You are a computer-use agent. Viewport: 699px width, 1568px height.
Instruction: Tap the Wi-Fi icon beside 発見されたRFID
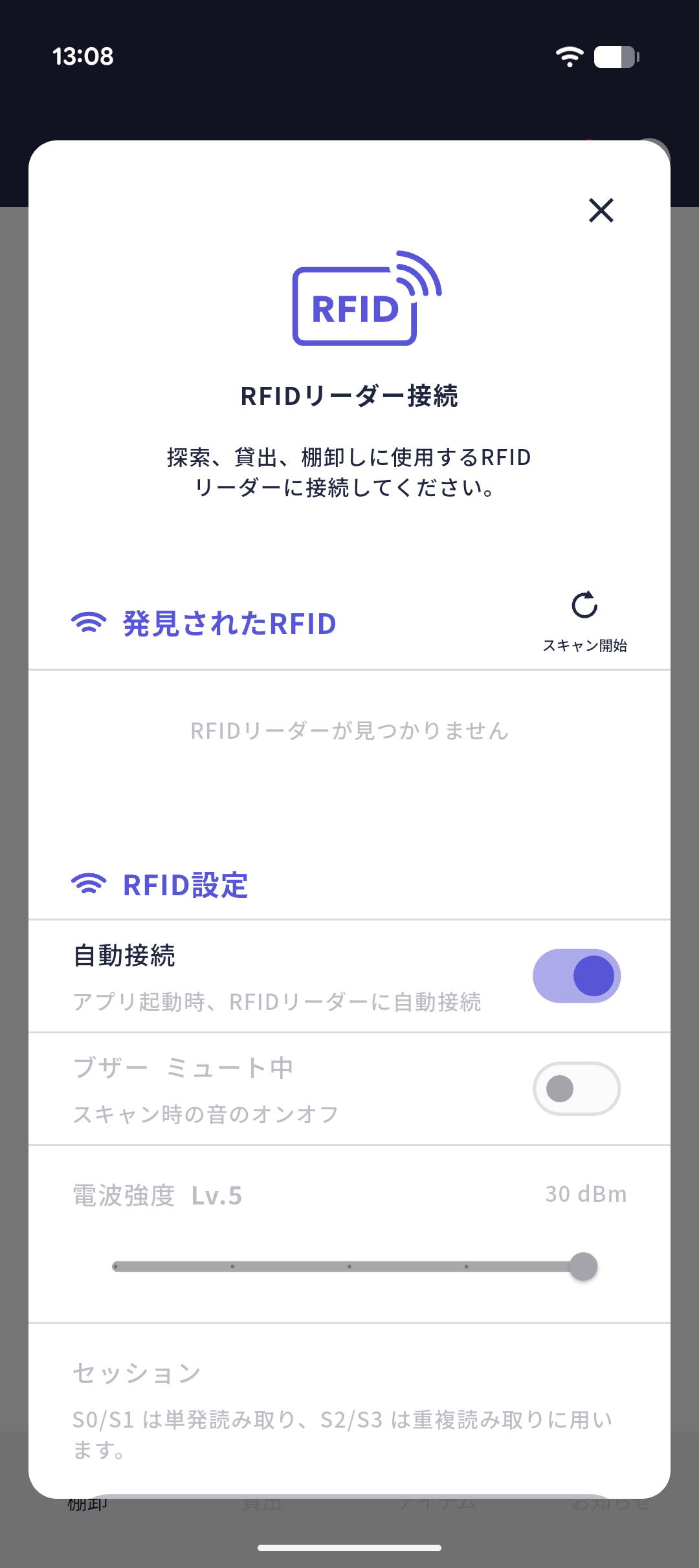coord(88,622)
